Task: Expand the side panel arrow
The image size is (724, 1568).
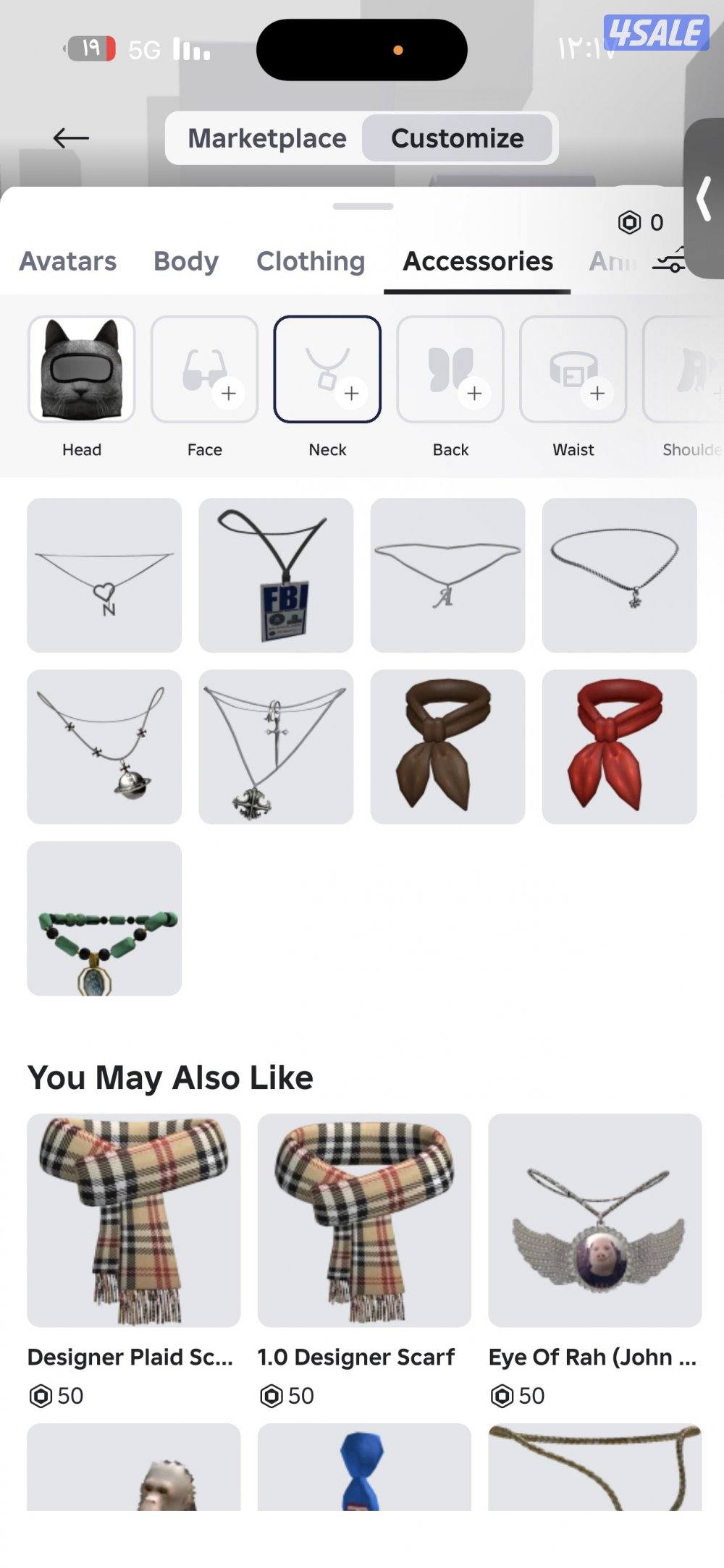Action: (x=704, y=198)
